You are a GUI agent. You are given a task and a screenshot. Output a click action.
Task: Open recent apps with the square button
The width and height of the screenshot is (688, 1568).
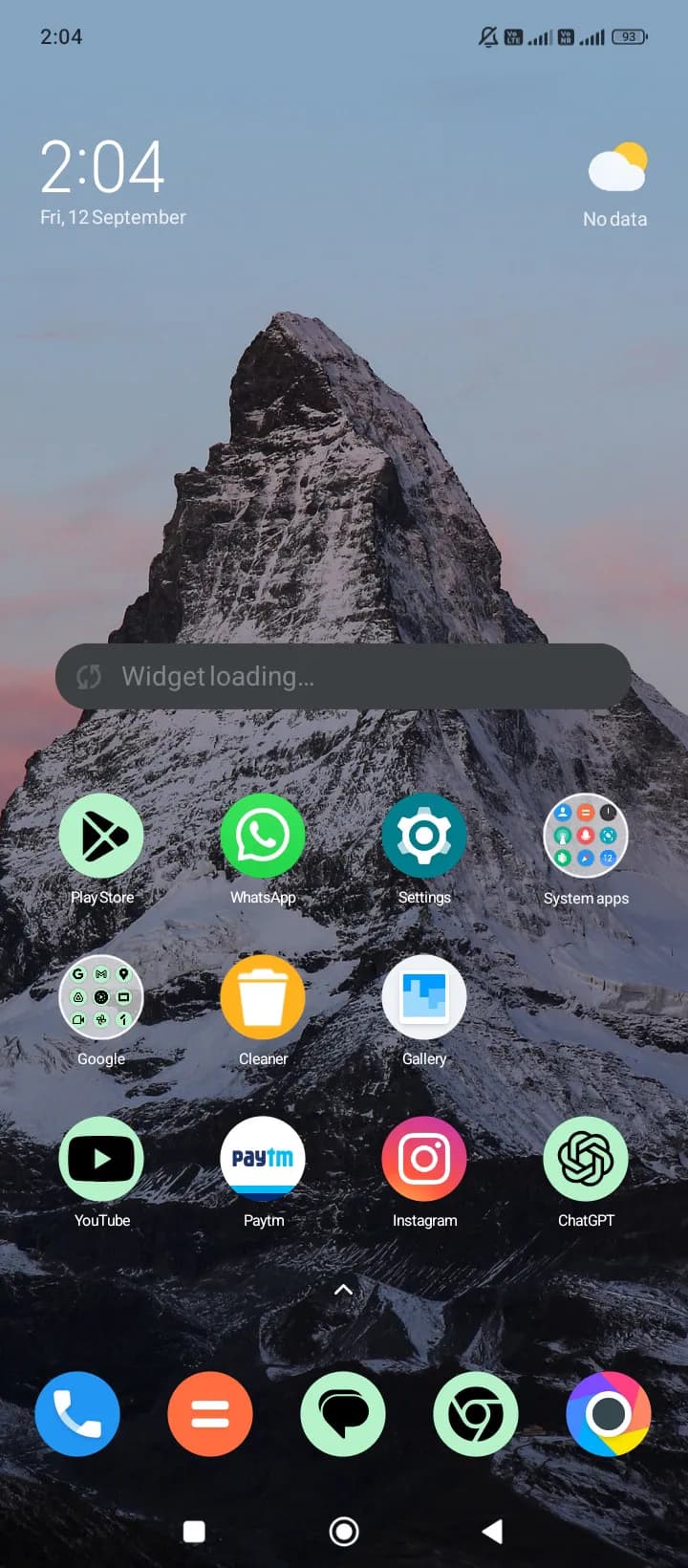194,1532
